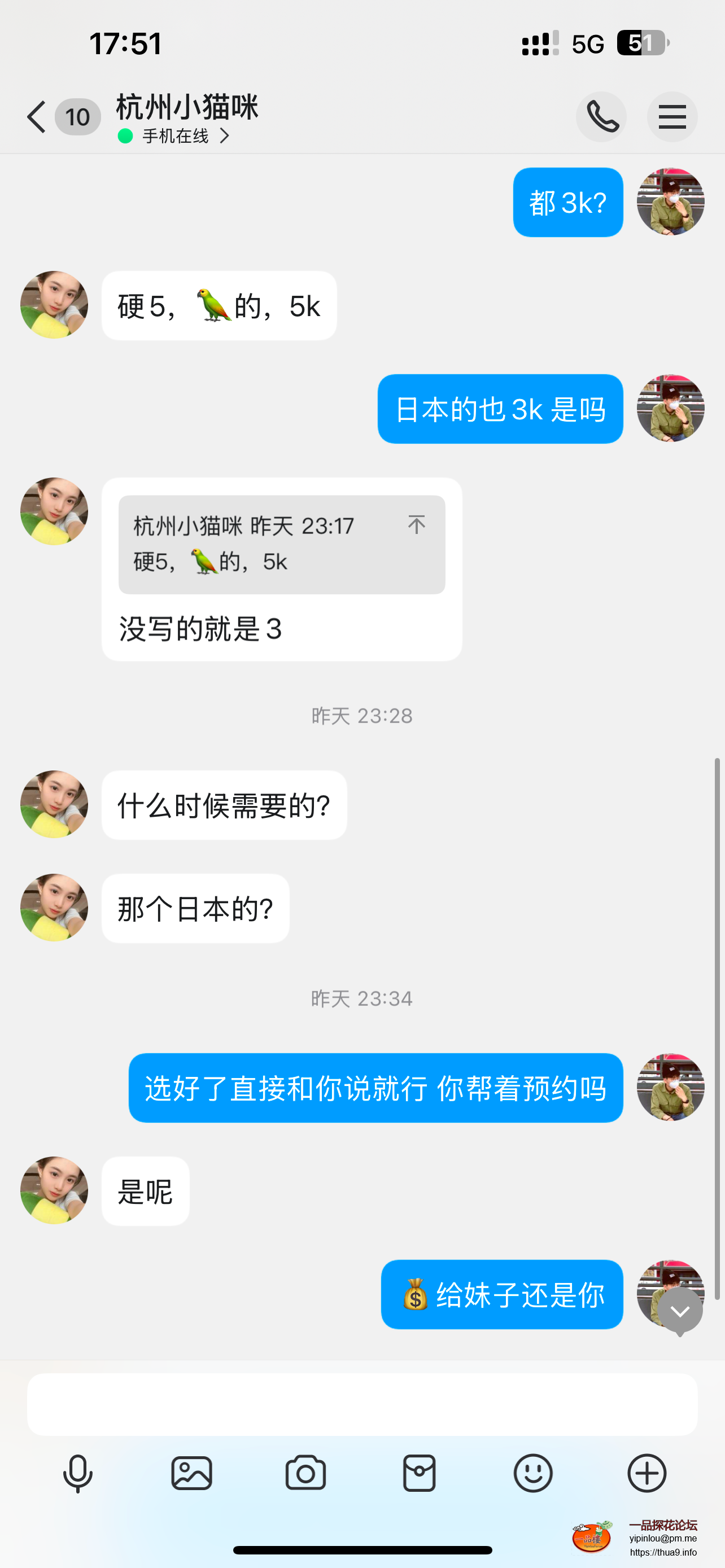Go back to the message list
This screenshot has height=1568, width=725.
(37, 116)
